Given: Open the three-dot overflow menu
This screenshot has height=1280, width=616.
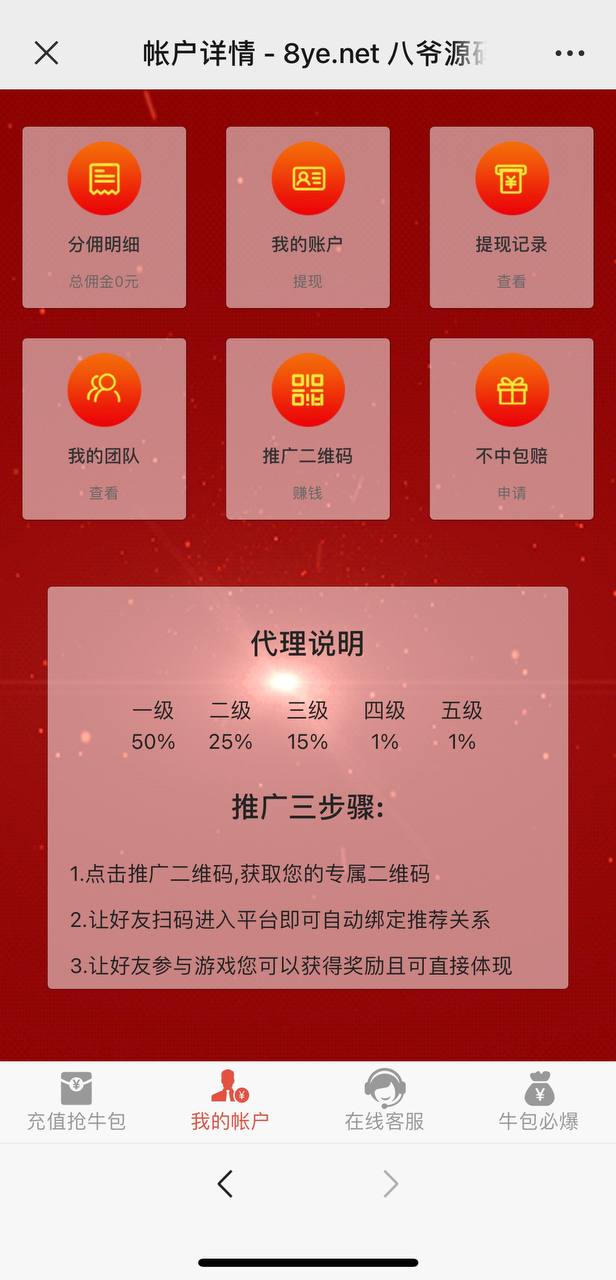Looking at the screenshot, I should click(x=569, y=53).
